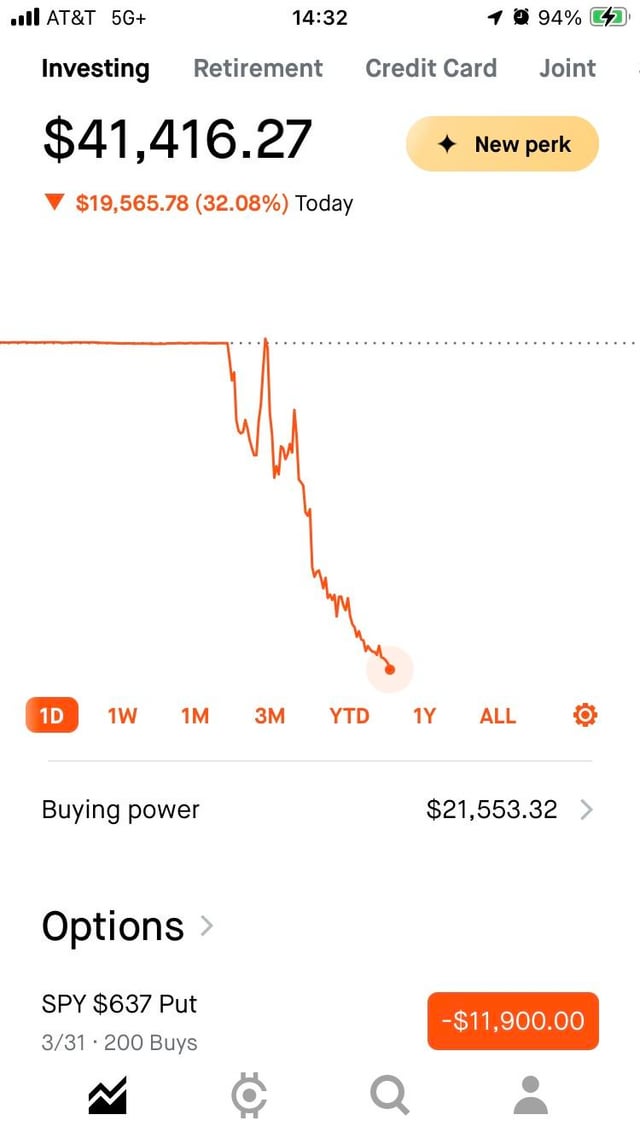Screen dimensions: 640x1138
Task: Open search from the bottom bar
Action: tap(389, 1096)
